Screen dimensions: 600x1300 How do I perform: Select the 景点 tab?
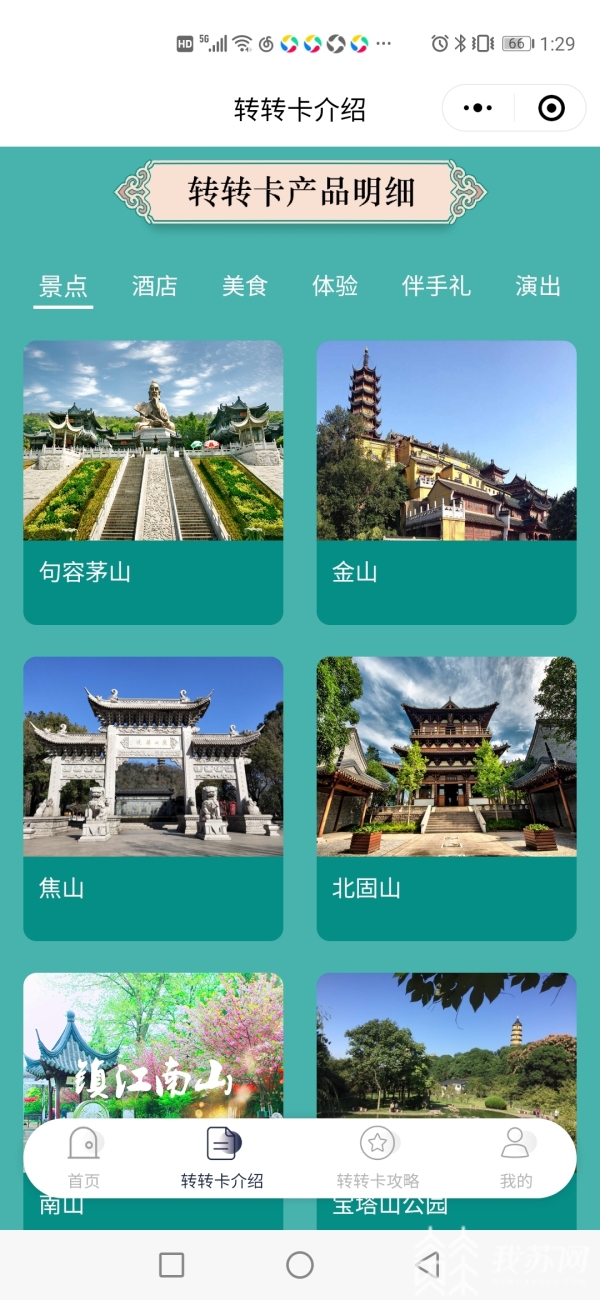(x=63, y=286)
